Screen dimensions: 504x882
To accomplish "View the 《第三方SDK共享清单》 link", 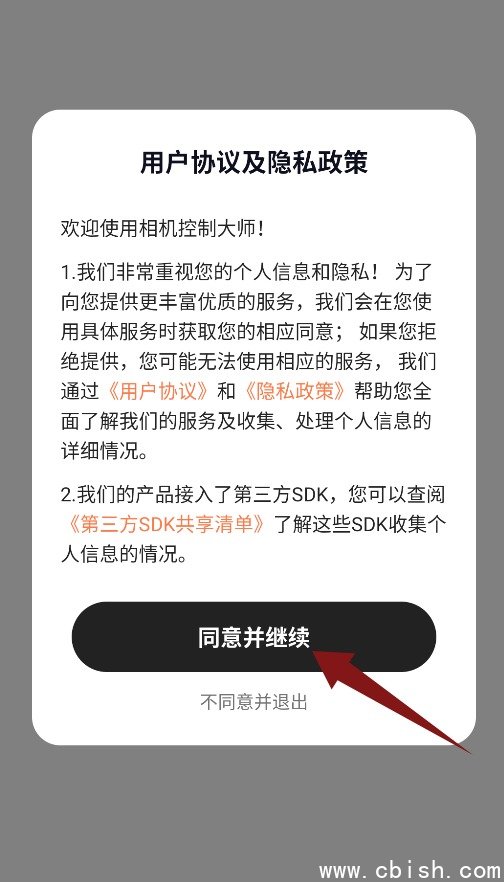I will 165,524.
